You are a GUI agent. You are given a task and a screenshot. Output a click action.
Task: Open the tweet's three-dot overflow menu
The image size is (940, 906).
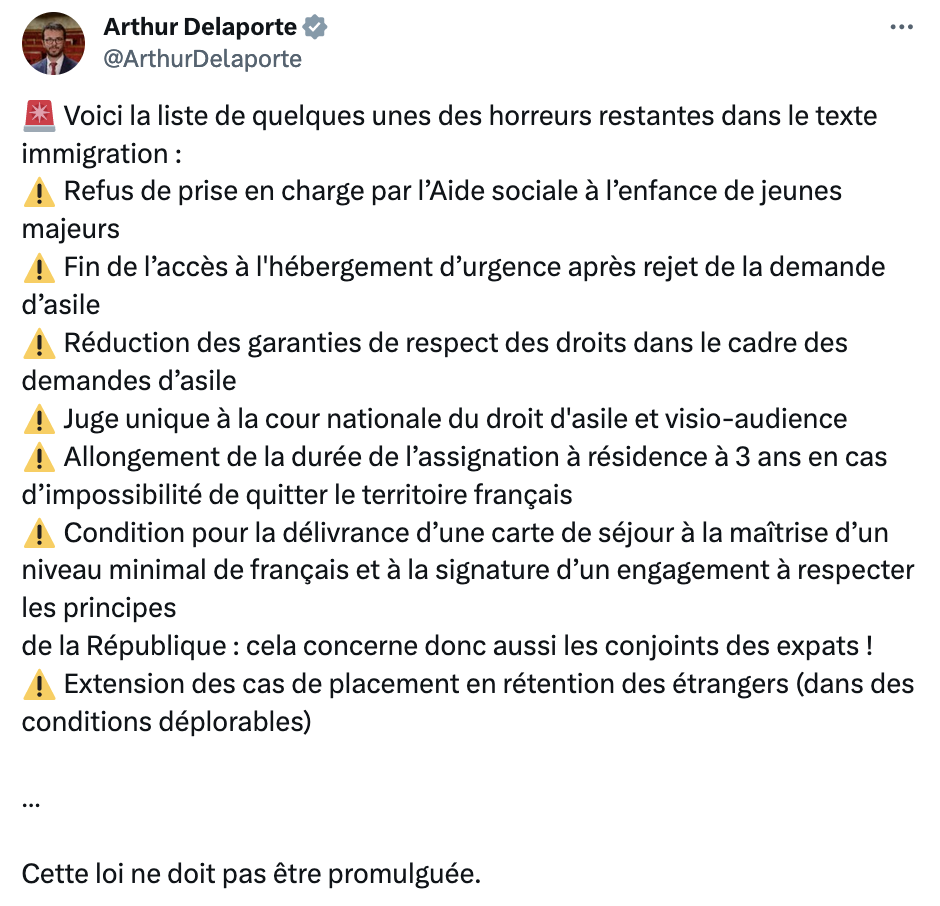click(901, 28)
